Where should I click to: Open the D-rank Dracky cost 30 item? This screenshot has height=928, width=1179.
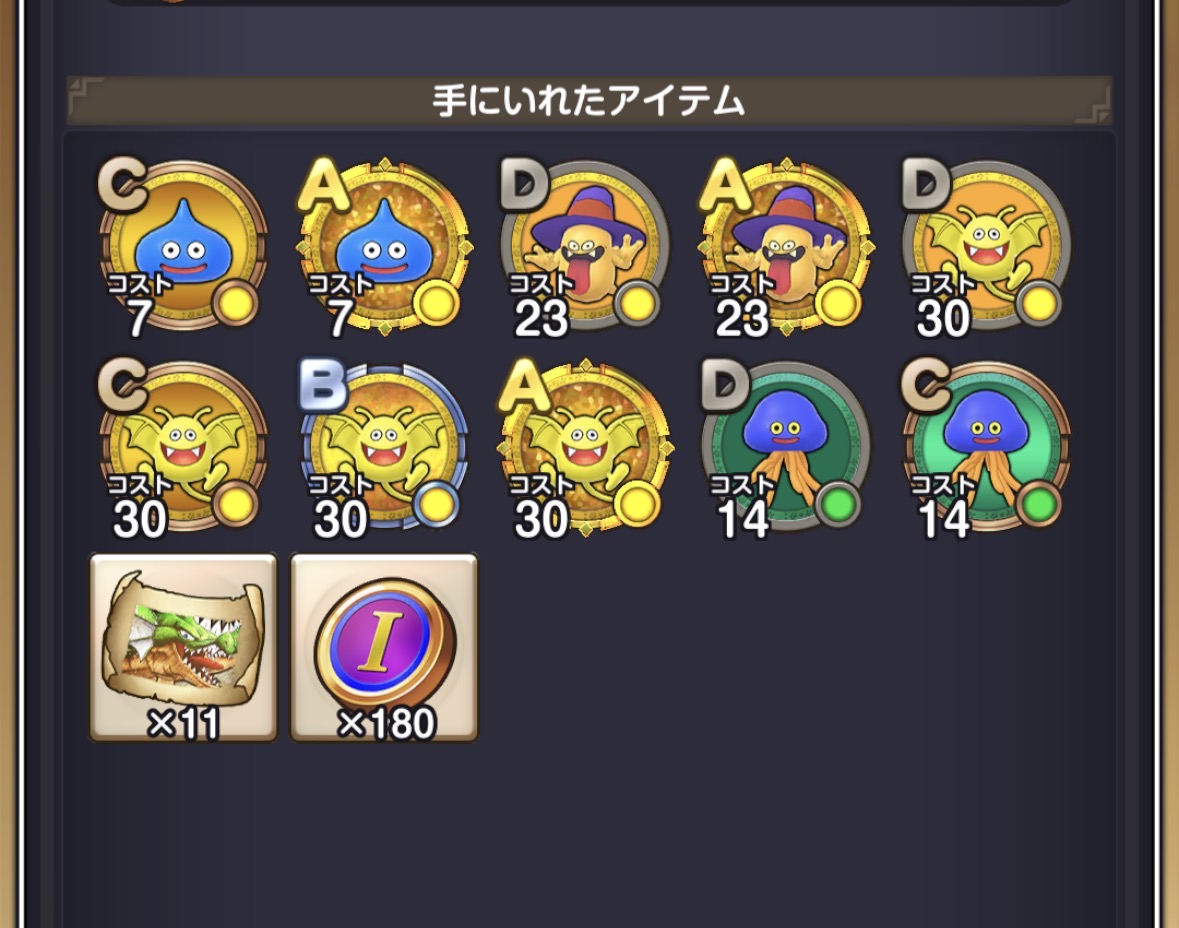point(987,247)
